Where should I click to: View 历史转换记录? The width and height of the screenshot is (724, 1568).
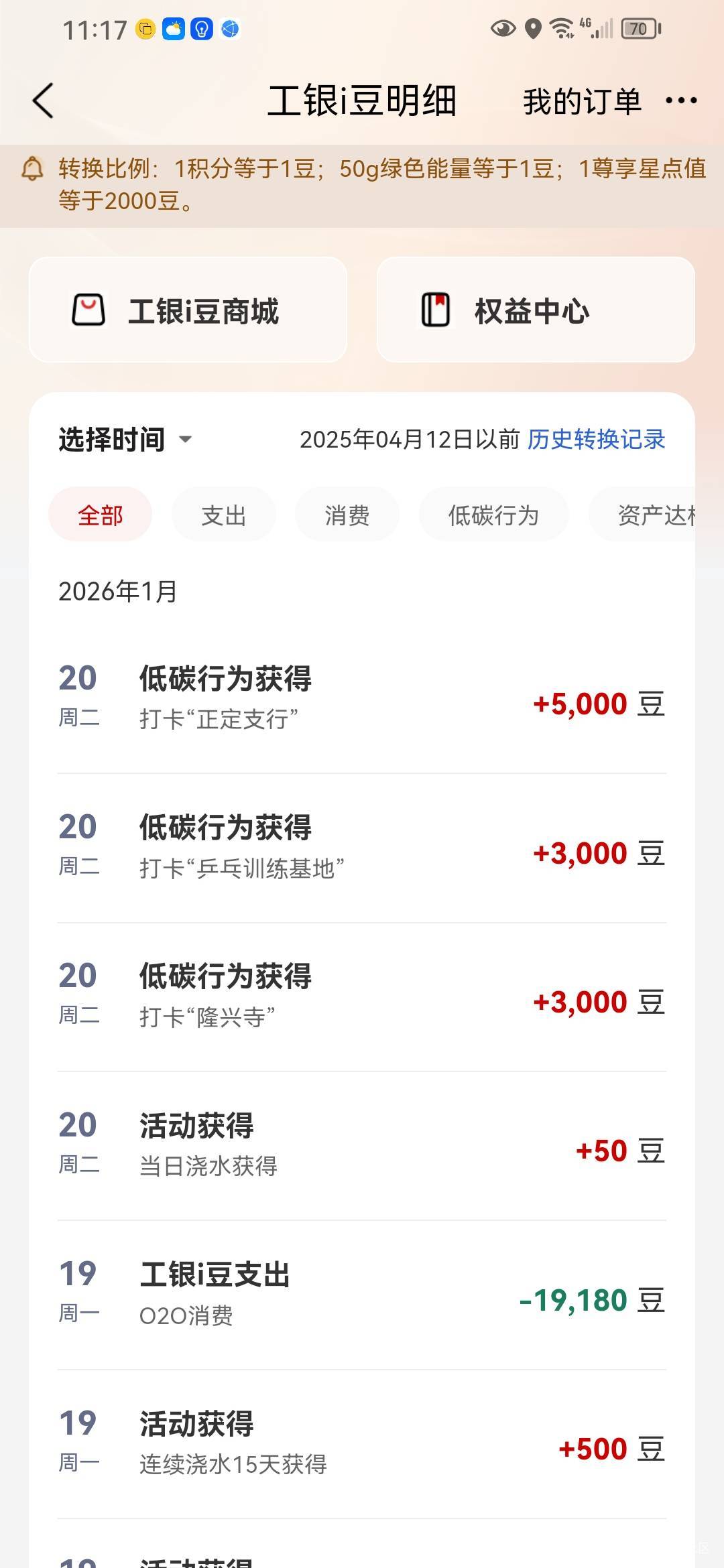(596, 440)
